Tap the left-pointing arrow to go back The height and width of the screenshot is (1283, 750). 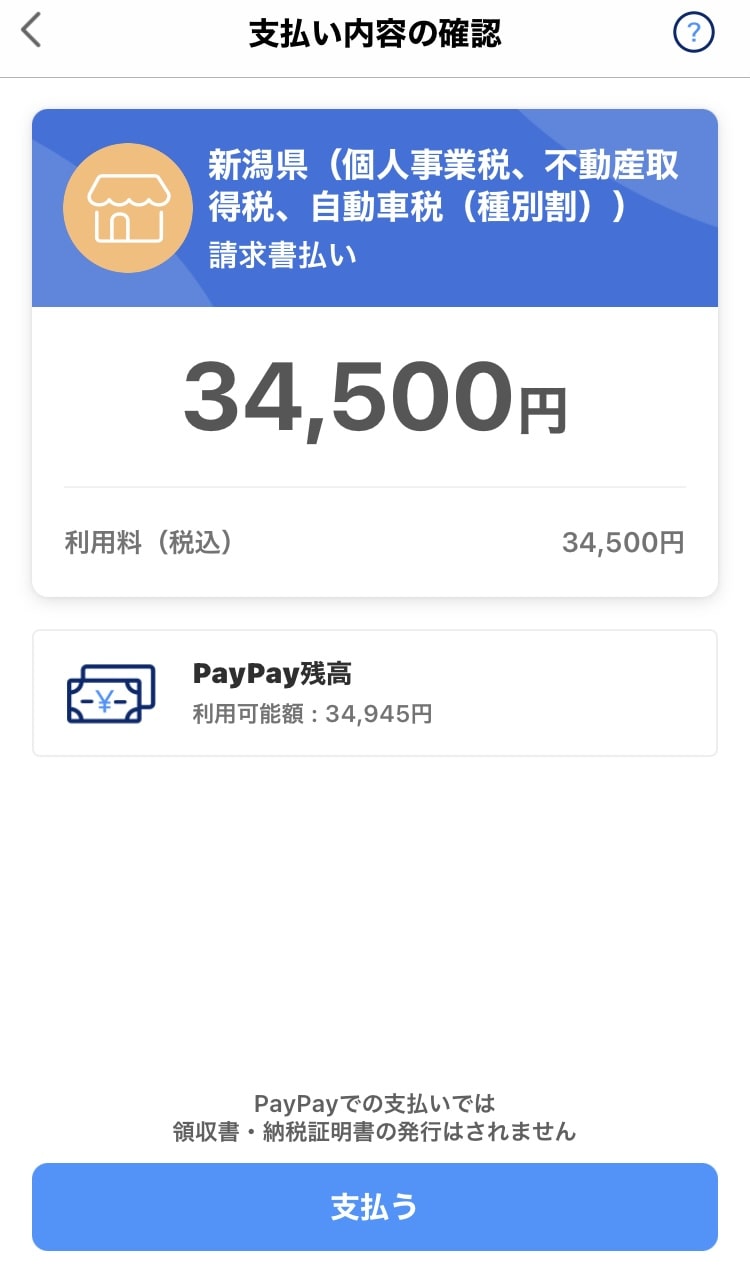pyautogui.click(x=29, y=30)
